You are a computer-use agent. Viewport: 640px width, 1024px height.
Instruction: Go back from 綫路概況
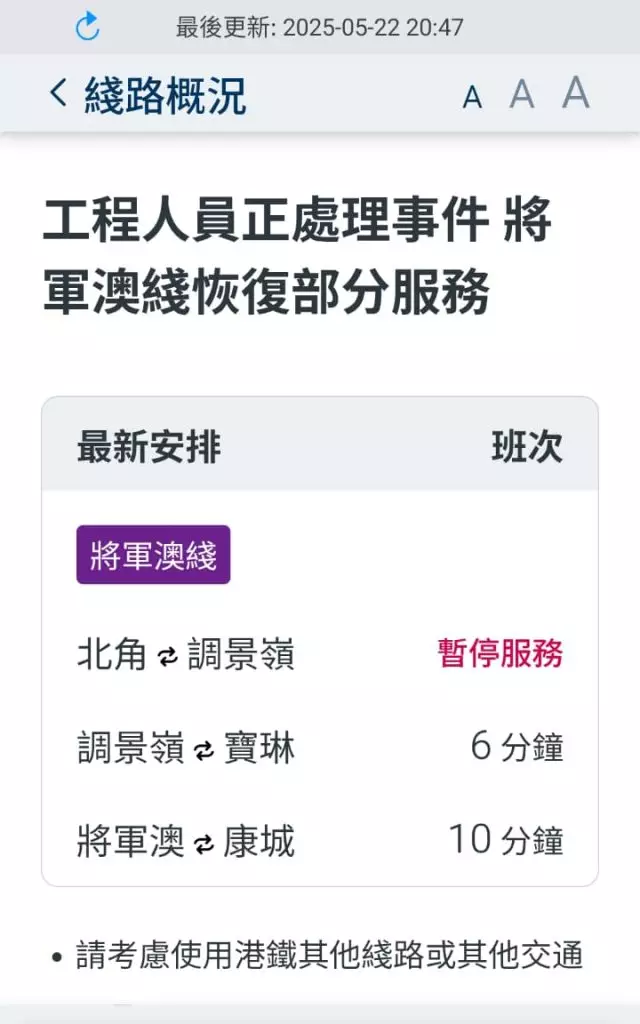point(58,95)
